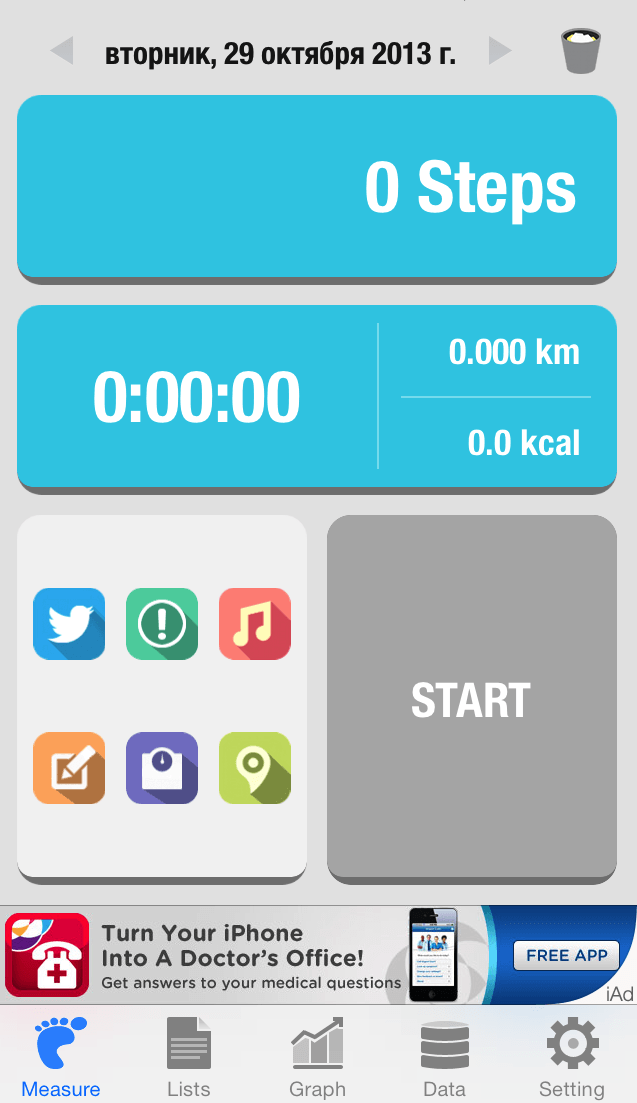Tap the trash can icon

(x=580, y=51)
